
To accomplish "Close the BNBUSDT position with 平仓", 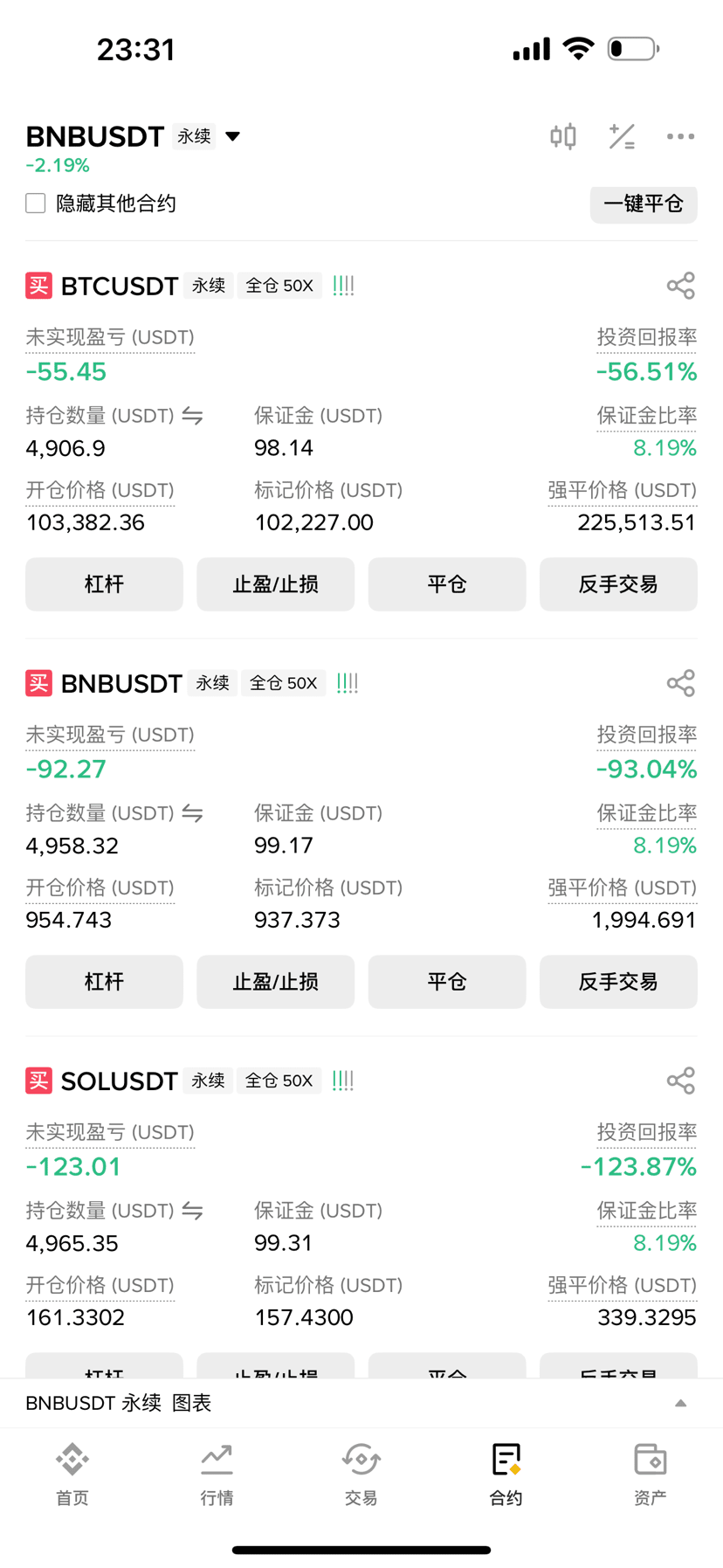I will 447,982.
